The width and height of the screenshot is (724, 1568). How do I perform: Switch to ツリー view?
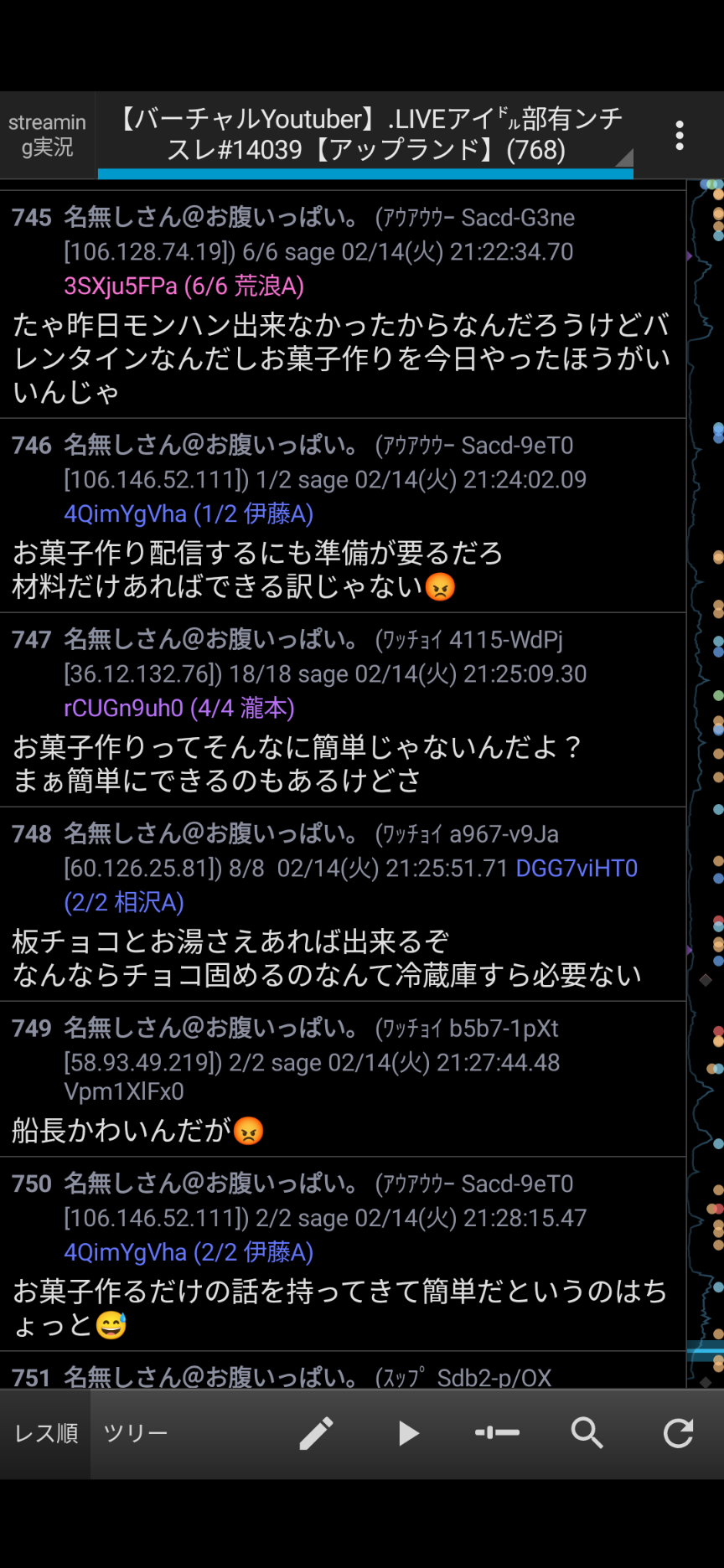pyautogui.click(x=136, y=1433)
